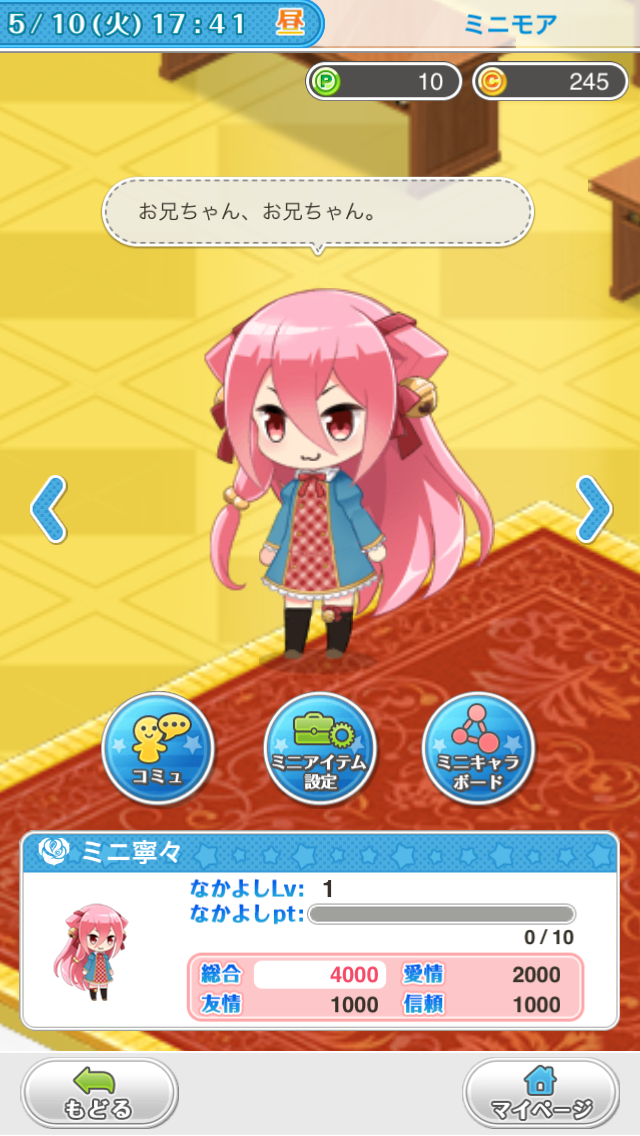Open ミニアイテム設定 item settings
The width and height of the screenshot is (640, 1136).
pos(320,747)
